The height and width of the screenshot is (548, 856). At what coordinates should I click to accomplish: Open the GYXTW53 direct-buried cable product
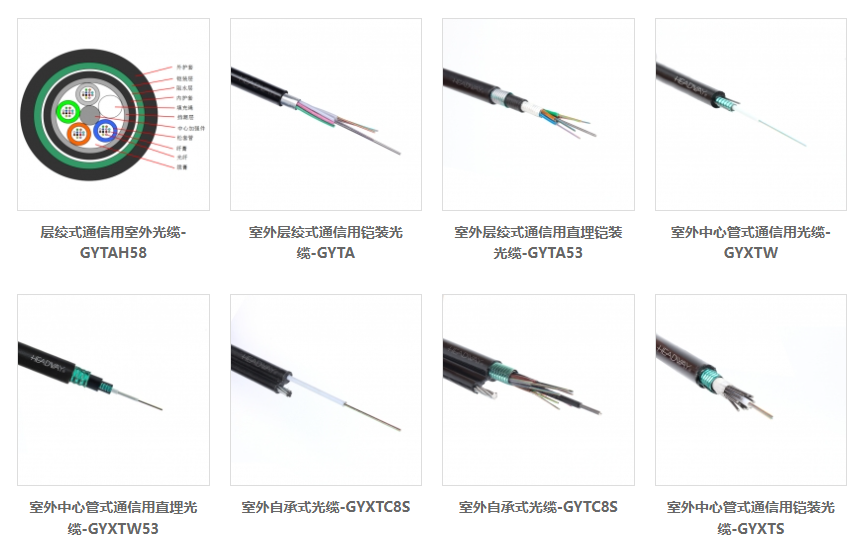click(113, 390)
